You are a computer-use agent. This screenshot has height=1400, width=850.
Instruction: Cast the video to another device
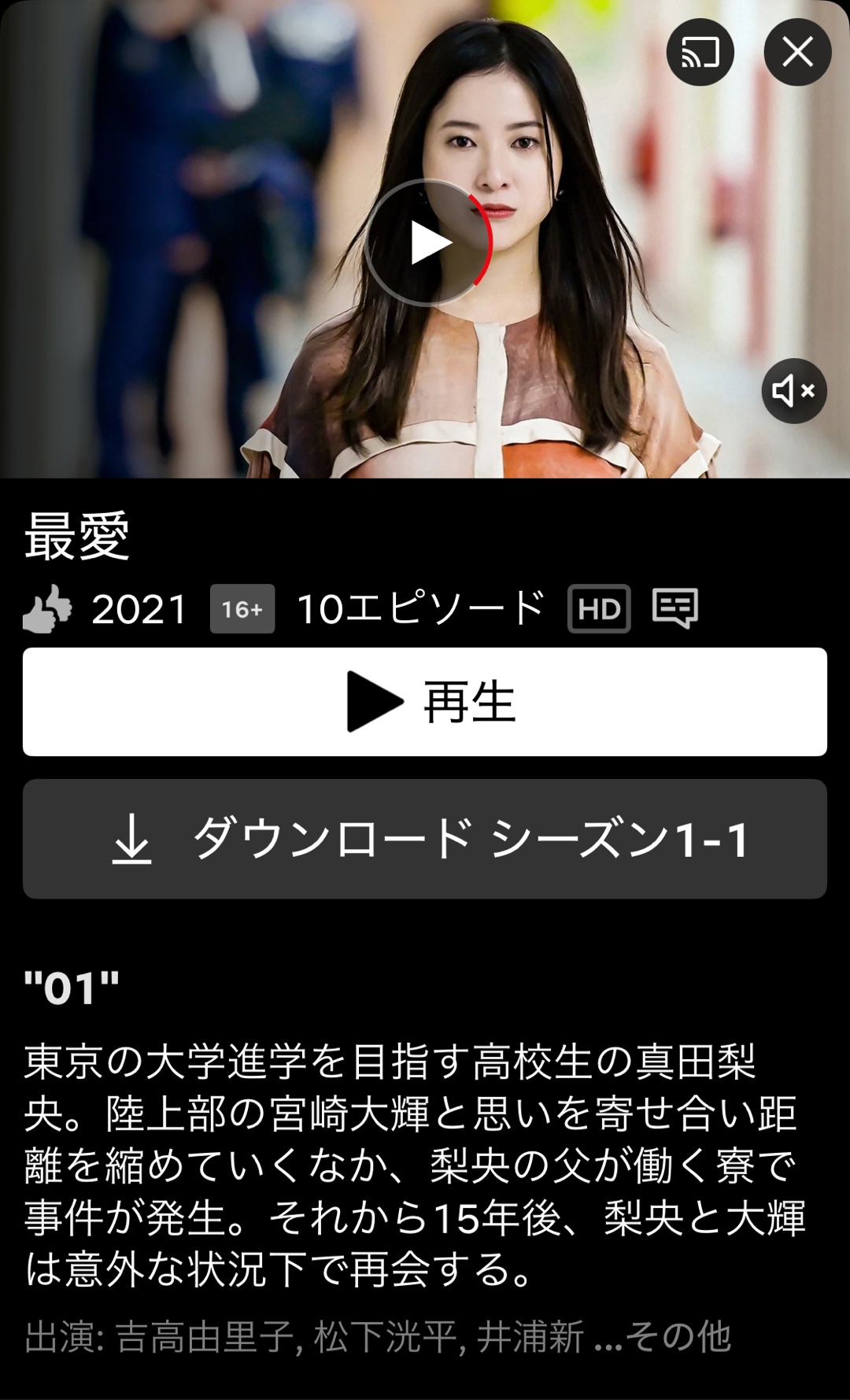point(700,53)
